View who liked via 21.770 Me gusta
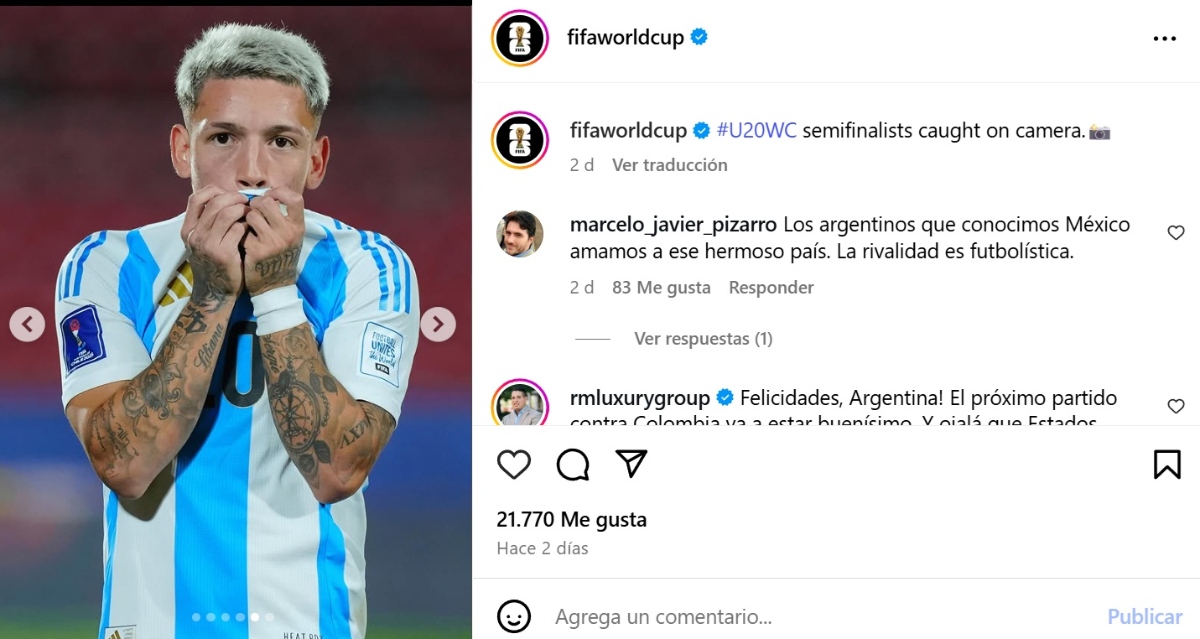This screenshot has height=639, width=1200. point(572,520)
